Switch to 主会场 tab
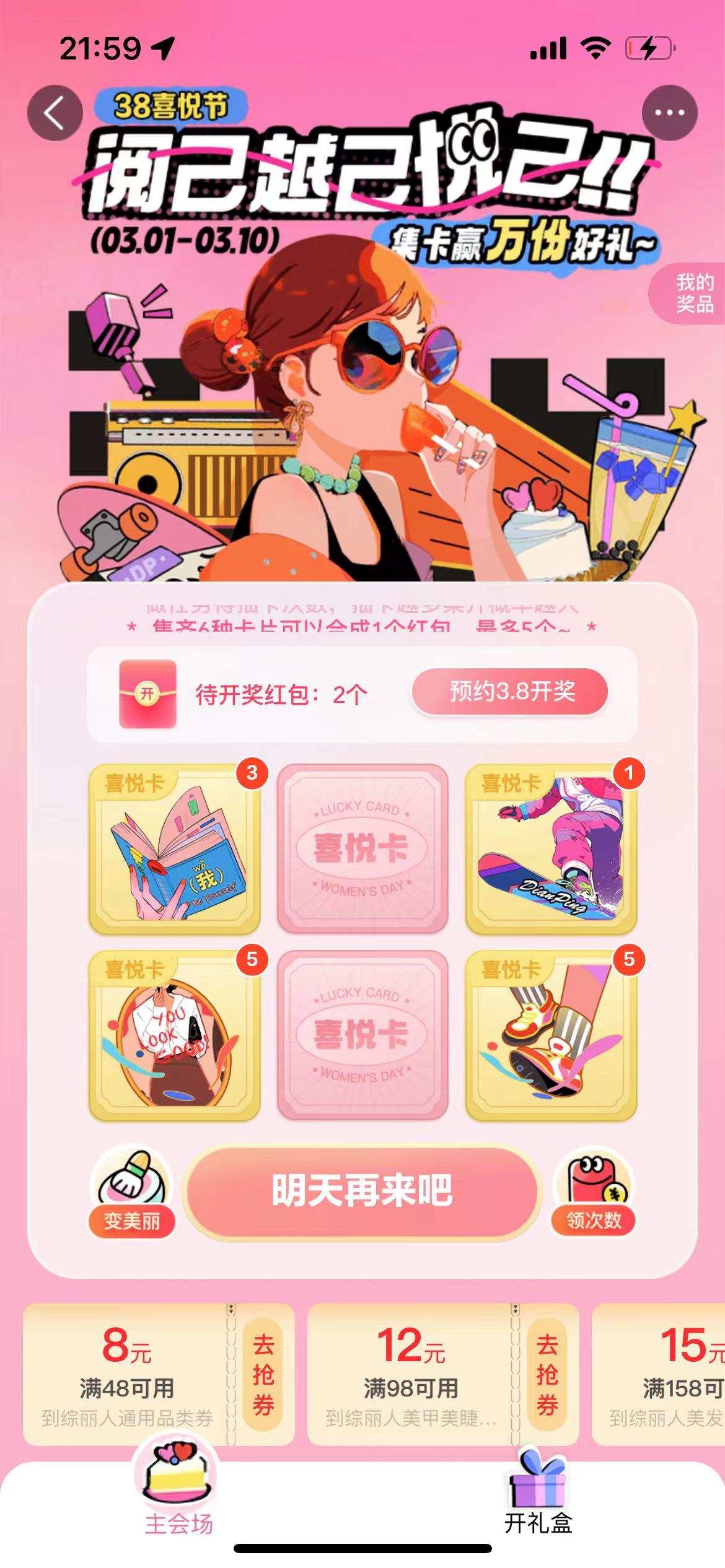The image size is (725, 1568). click(178, 1499)
